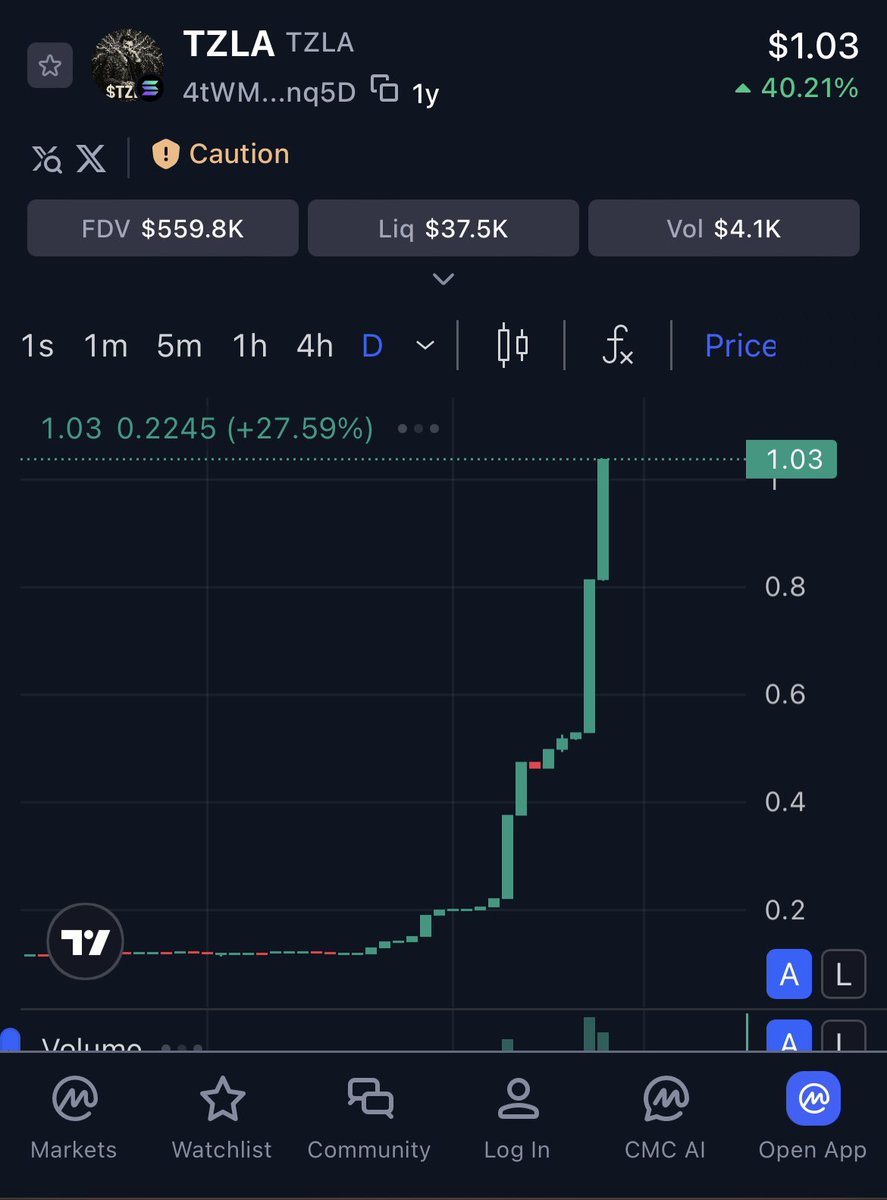The width and height of the screenshot is (887, 1200).
Task: Change the candlestick chart type
Action: pyautogui.click(x=512, y=346)
